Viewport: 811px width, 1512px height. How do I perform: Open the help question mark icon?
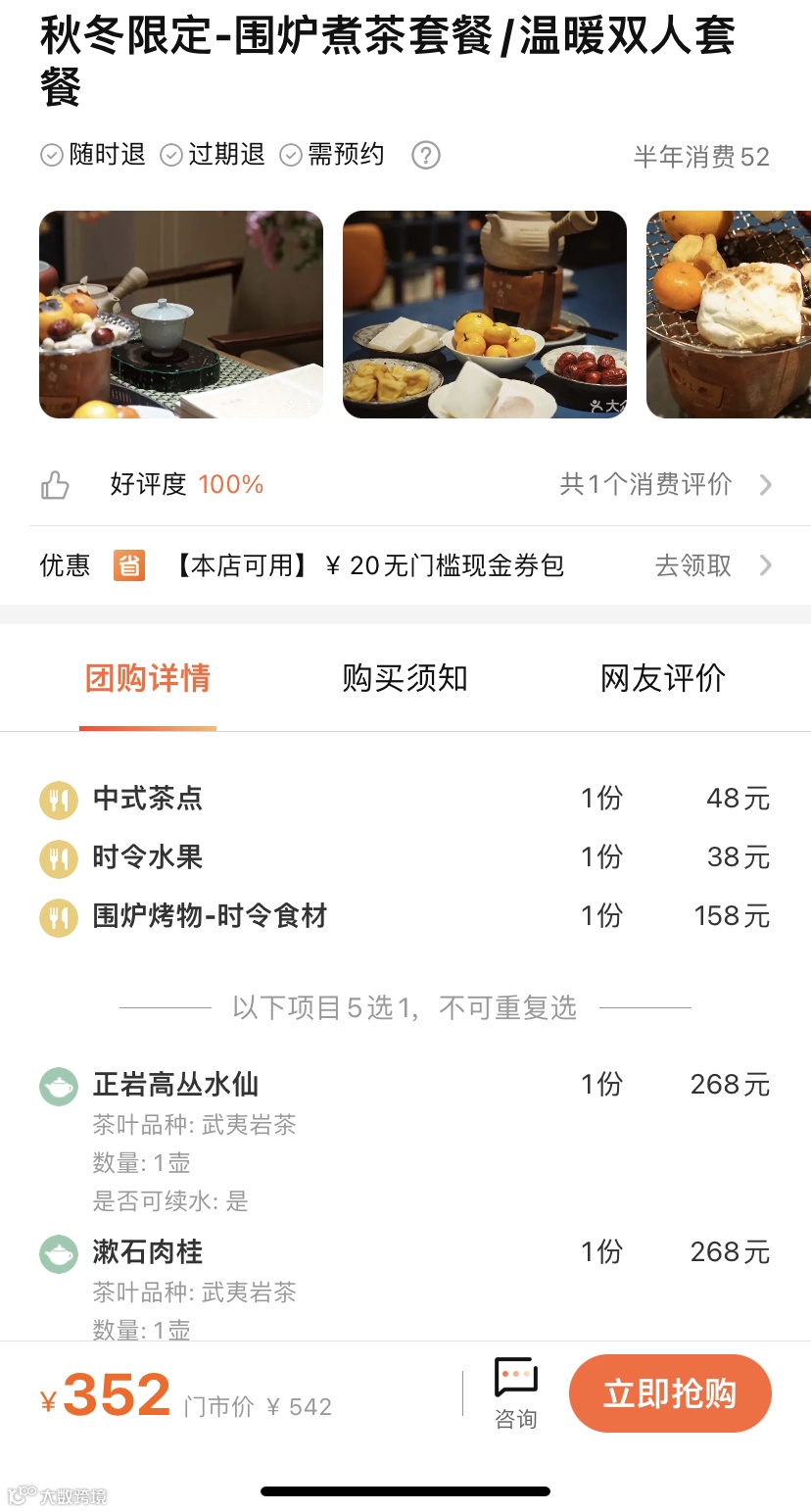pos(426,156)
